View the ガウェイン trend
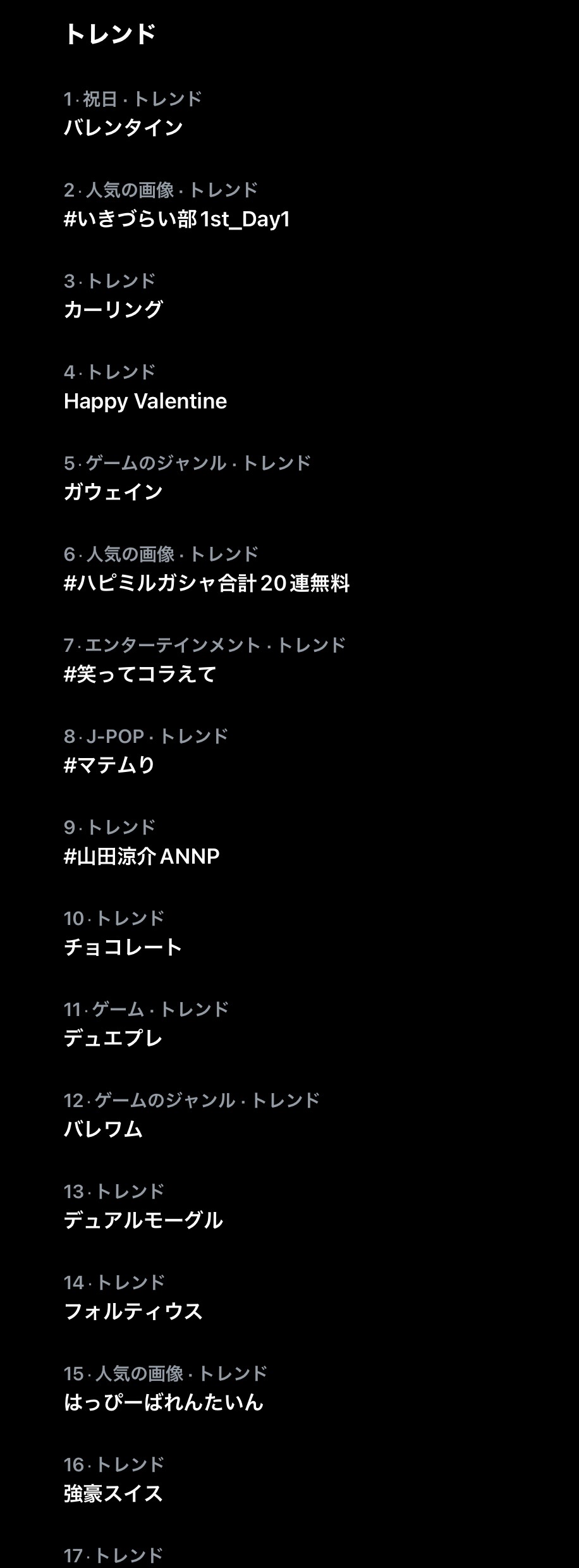 point(113,492)
